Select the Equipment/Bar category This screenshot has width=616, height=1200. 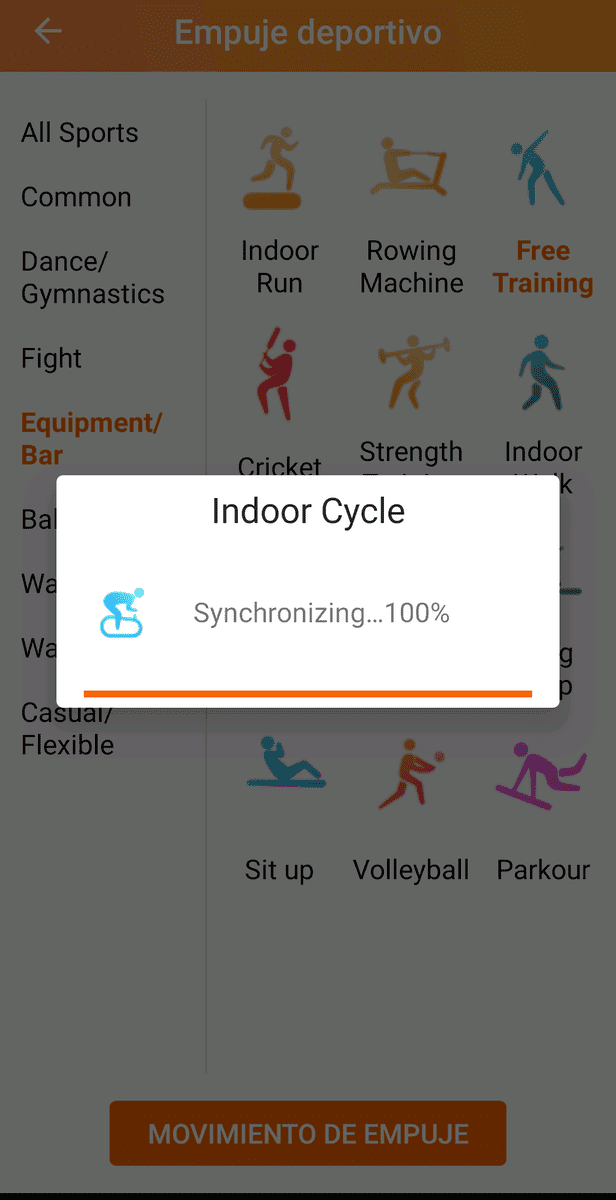(91, 438)
